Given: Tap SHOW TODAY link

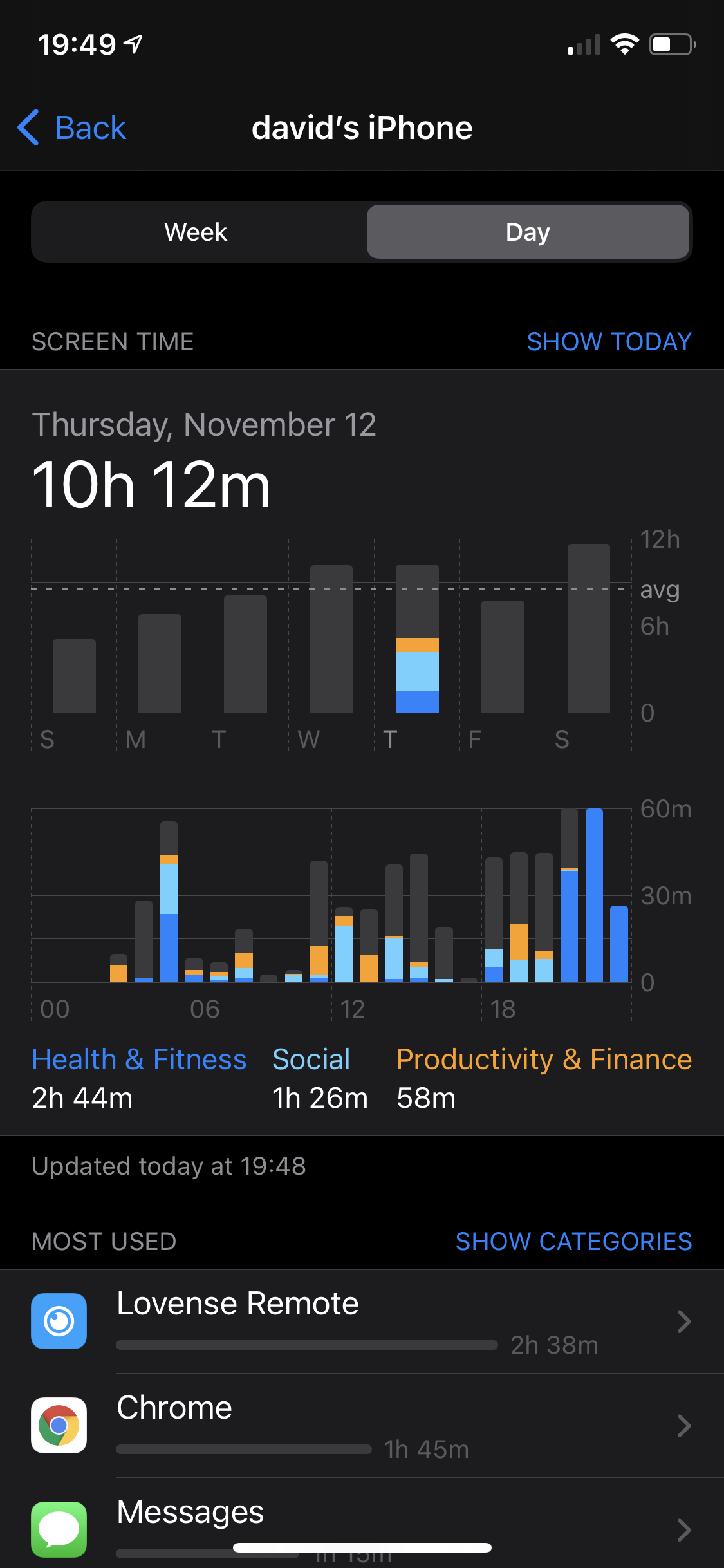Looking at the screenshot, I should (609, 342).
